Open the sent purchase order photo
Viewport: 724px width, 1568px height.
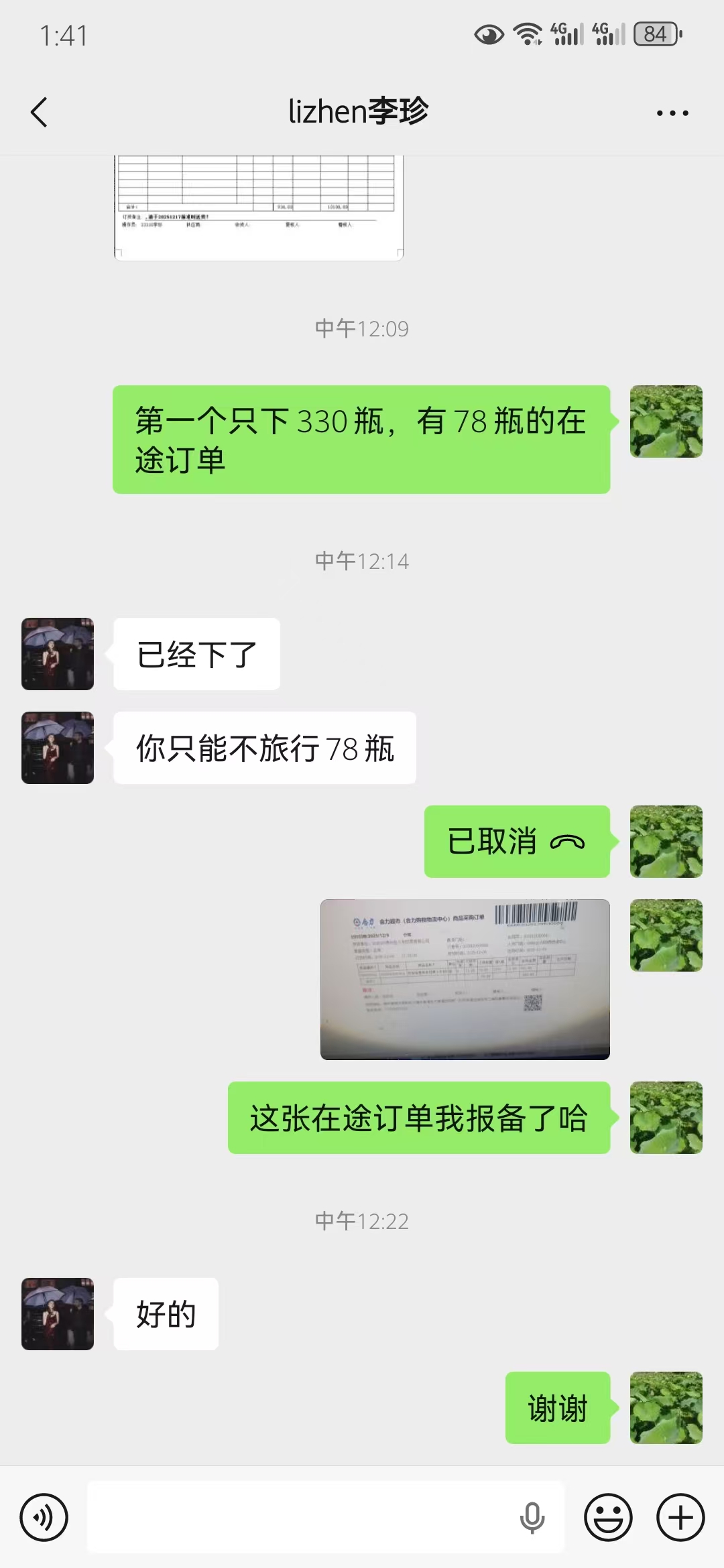pos(465,979)
